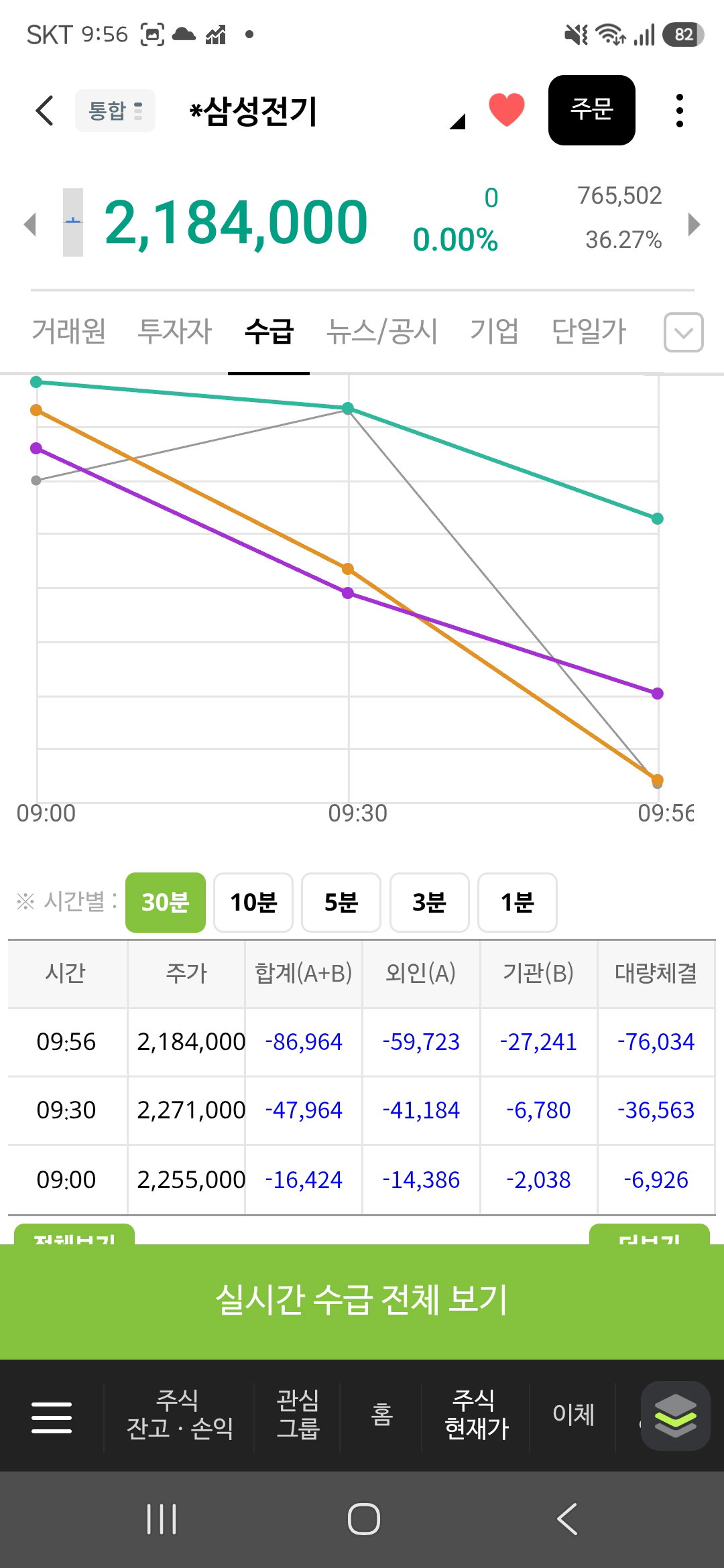This screenshot has height=1568, width=724.
Task: Open the 통합 market selector
Action: pyautogui.click(x=115, y=111)
